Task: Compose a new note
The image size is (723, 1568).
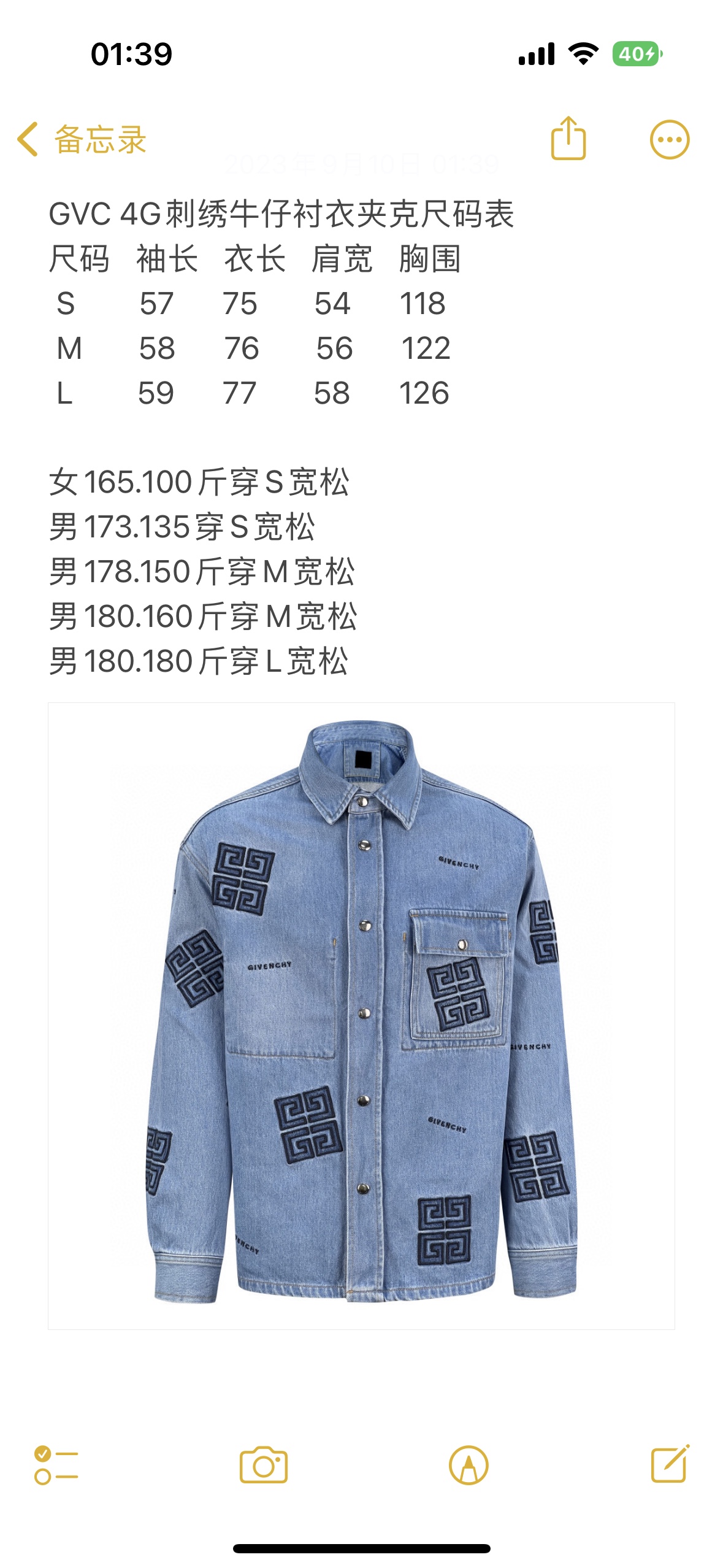Action: 670,1464
